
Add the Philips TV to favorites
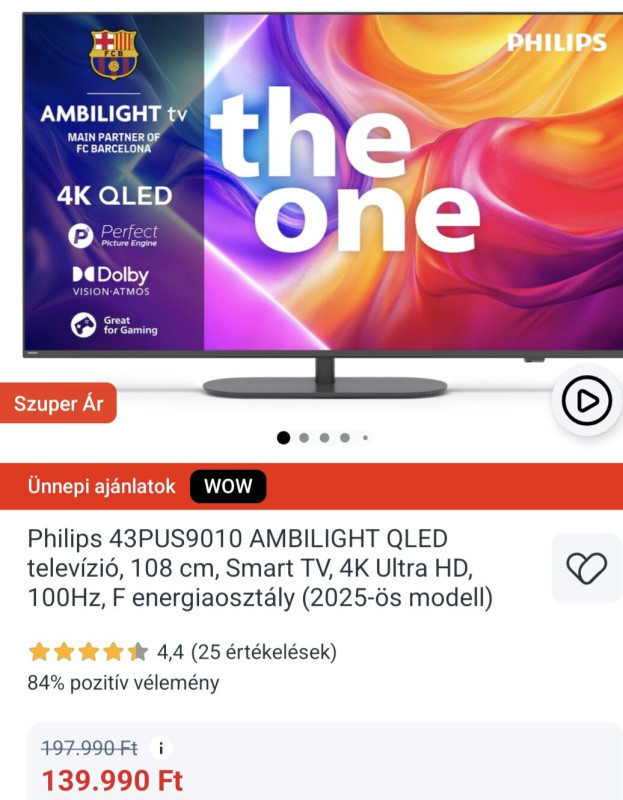586,568
